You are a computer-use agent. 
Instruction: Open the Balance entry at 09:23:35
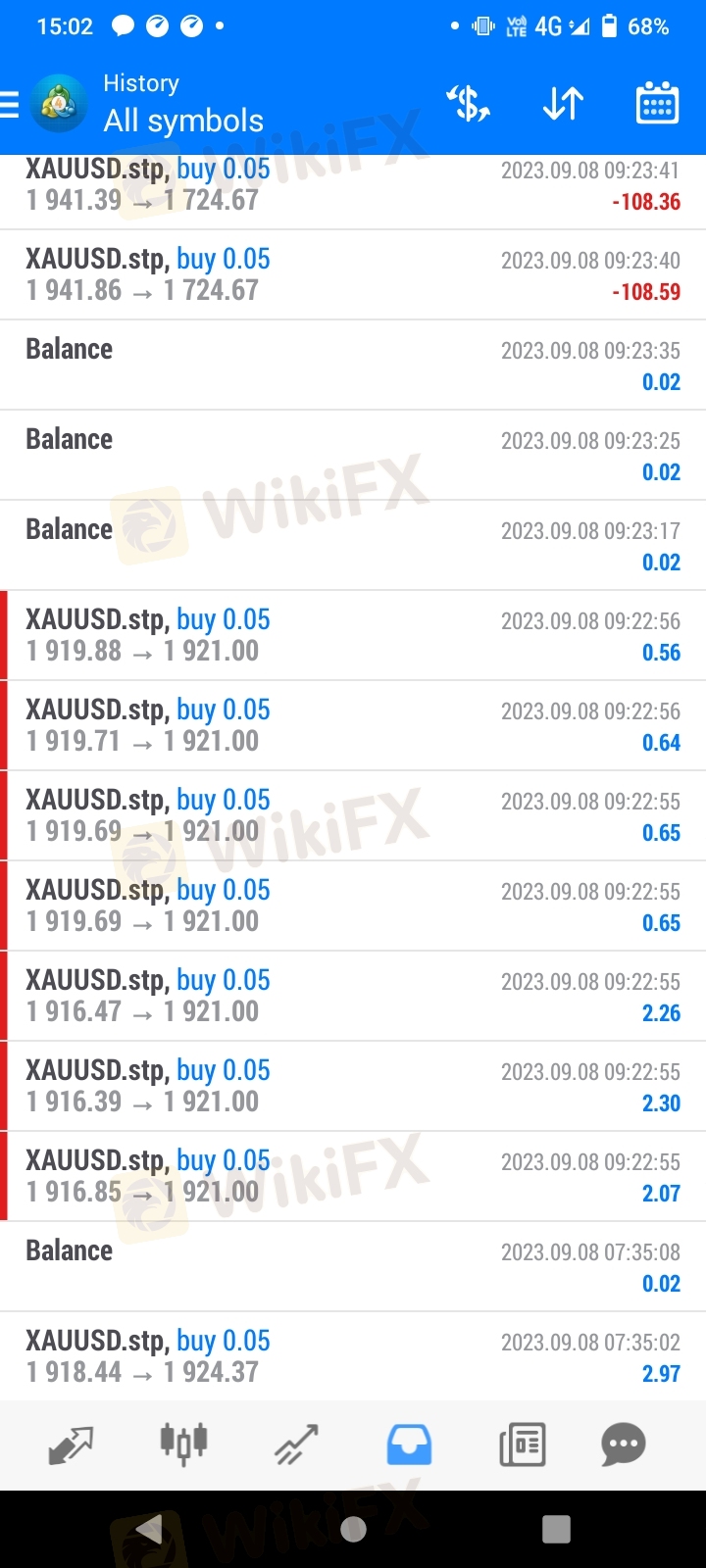(353, 365)
